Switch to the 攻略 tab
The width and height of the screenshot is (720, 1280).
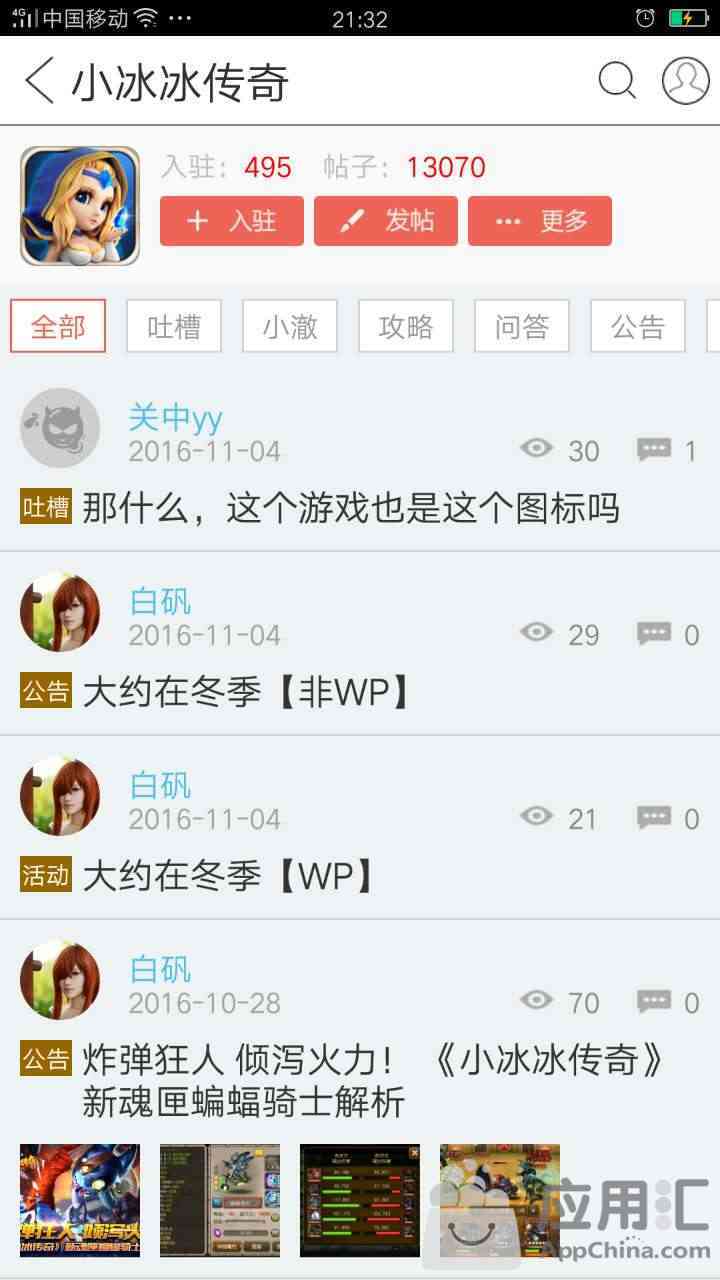click(x=406, y=326)
